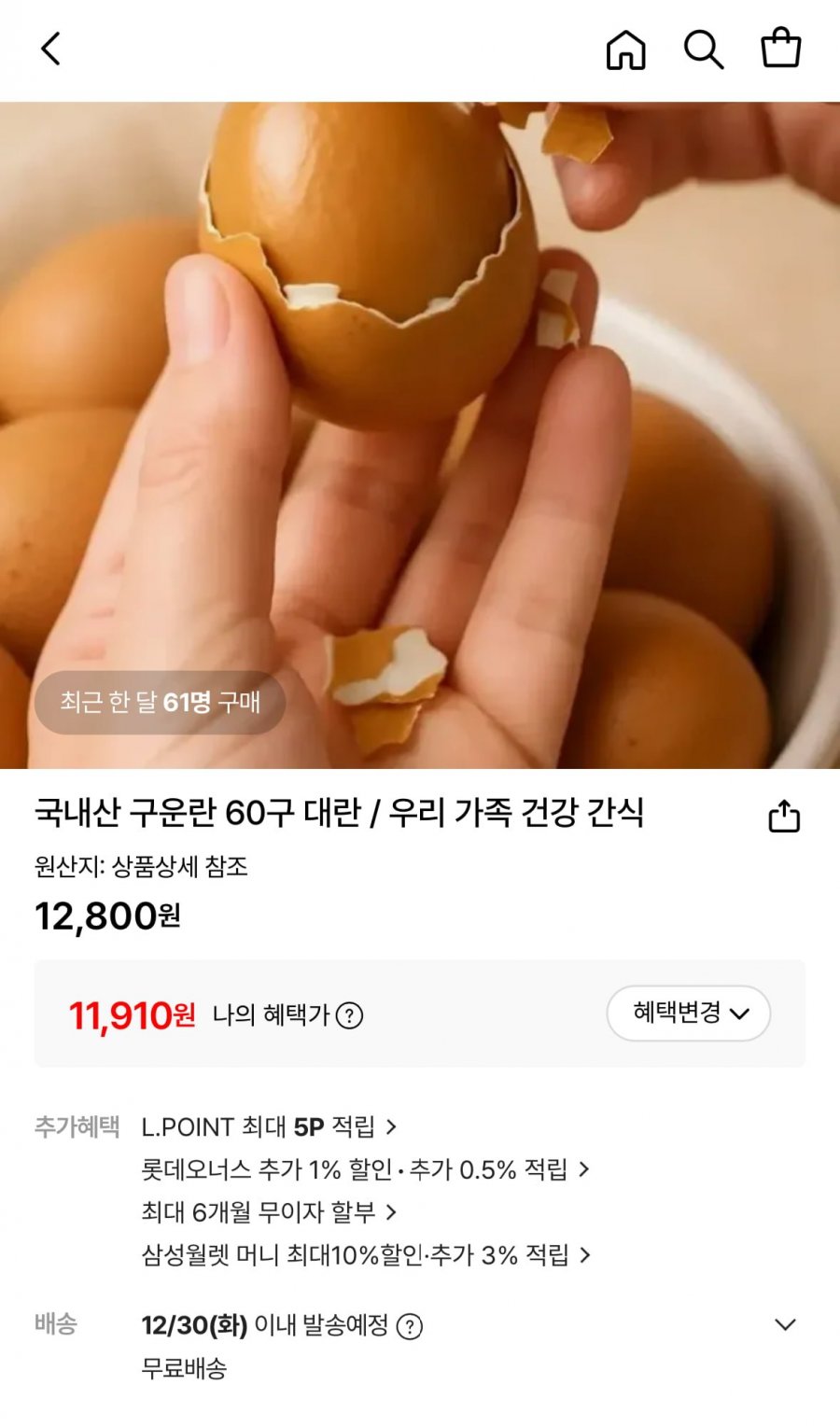
Task: Open the shopping bag cart
Action: 780,49
